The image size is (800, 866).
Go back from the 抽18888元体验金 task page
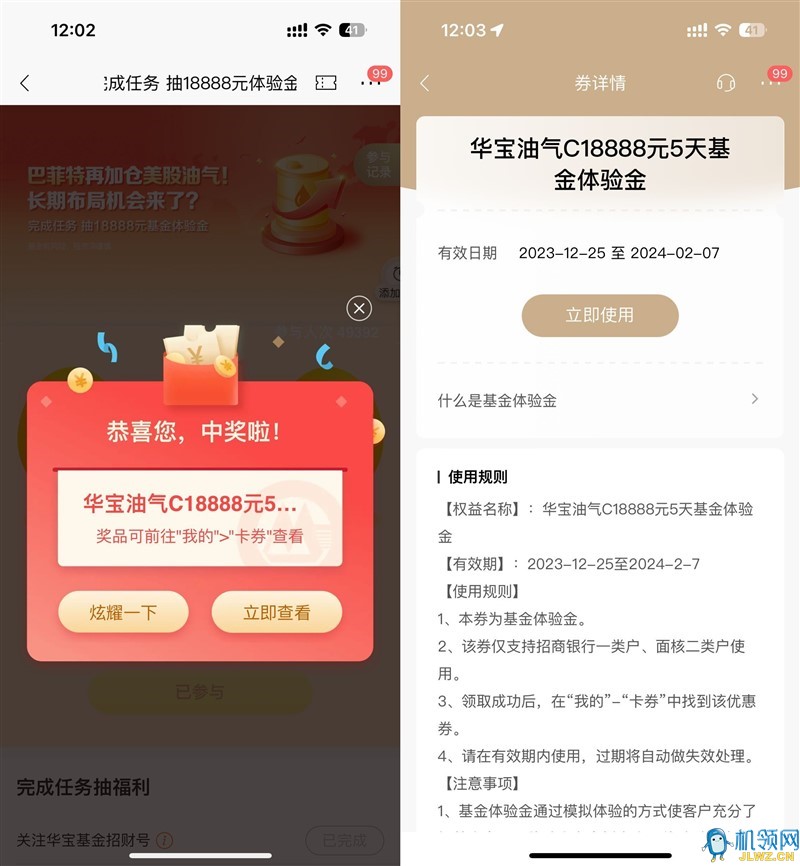tap(25, 83)
